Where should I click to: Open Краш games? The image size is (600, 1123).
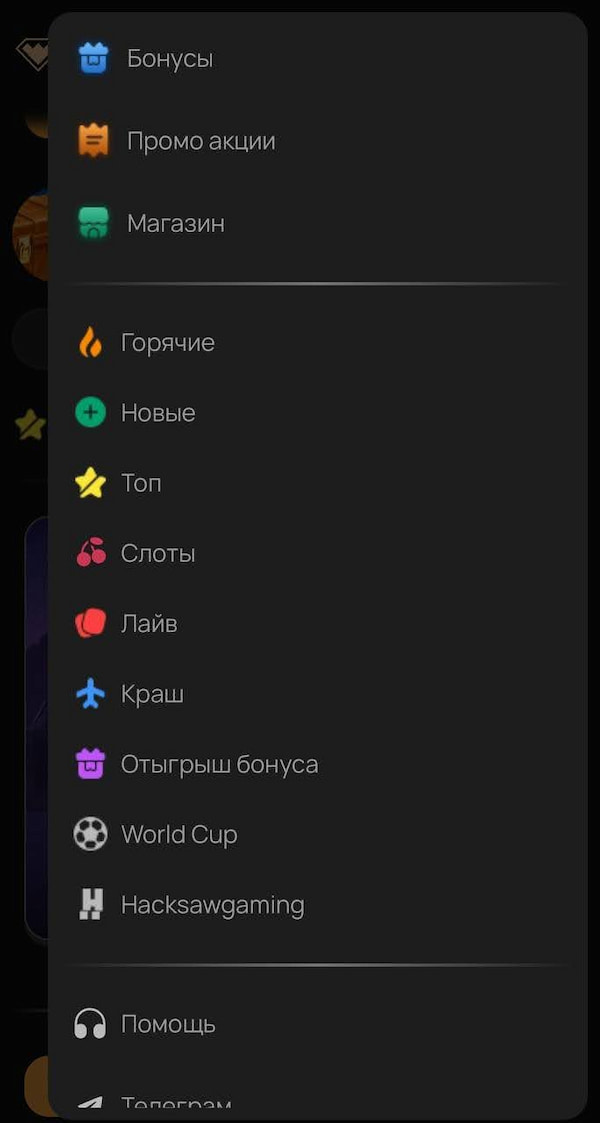tap(318, 694)
